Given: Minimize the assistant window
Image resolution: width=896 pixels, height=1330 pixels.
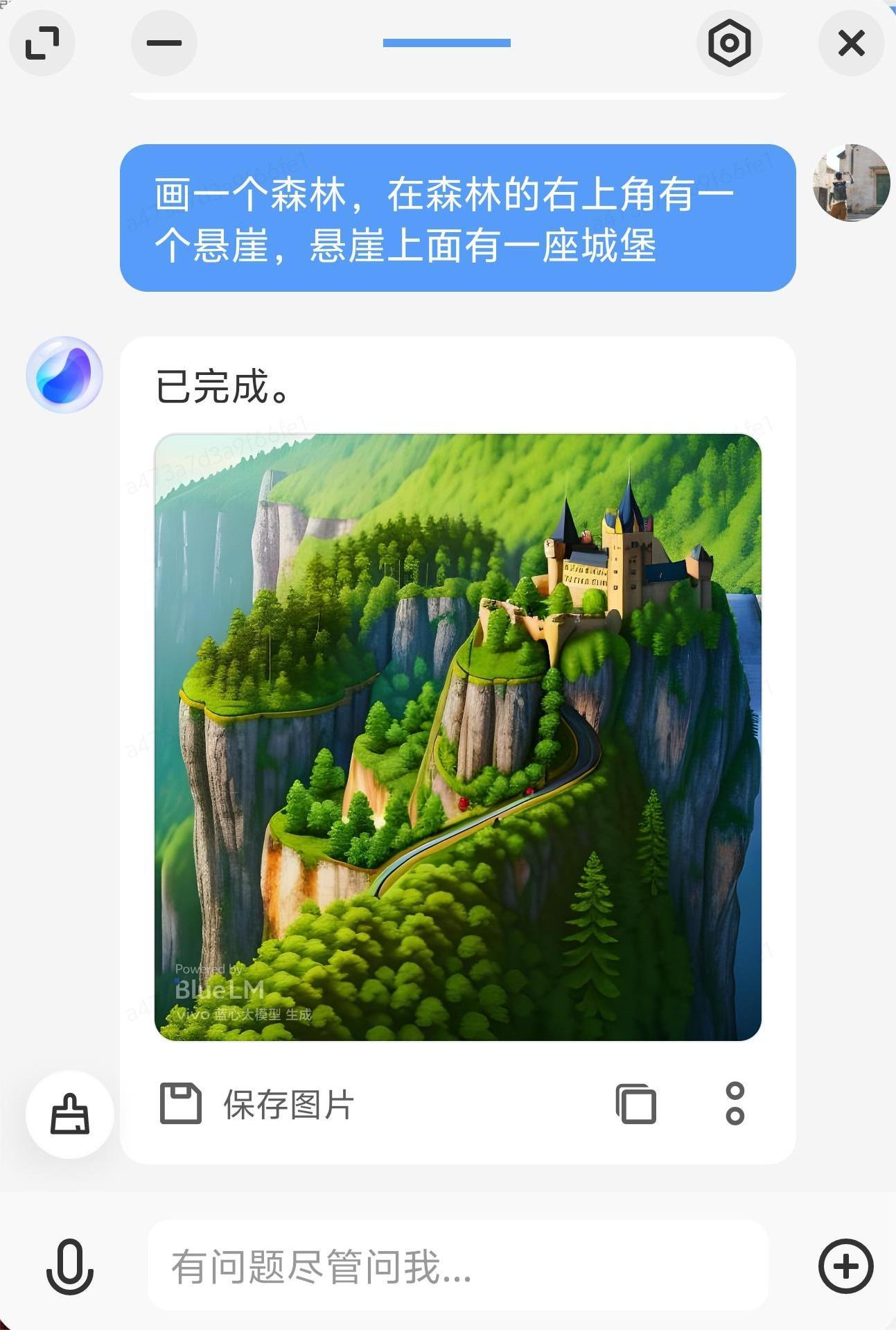Looking at the screenshot, I should (x=164, y=43).
